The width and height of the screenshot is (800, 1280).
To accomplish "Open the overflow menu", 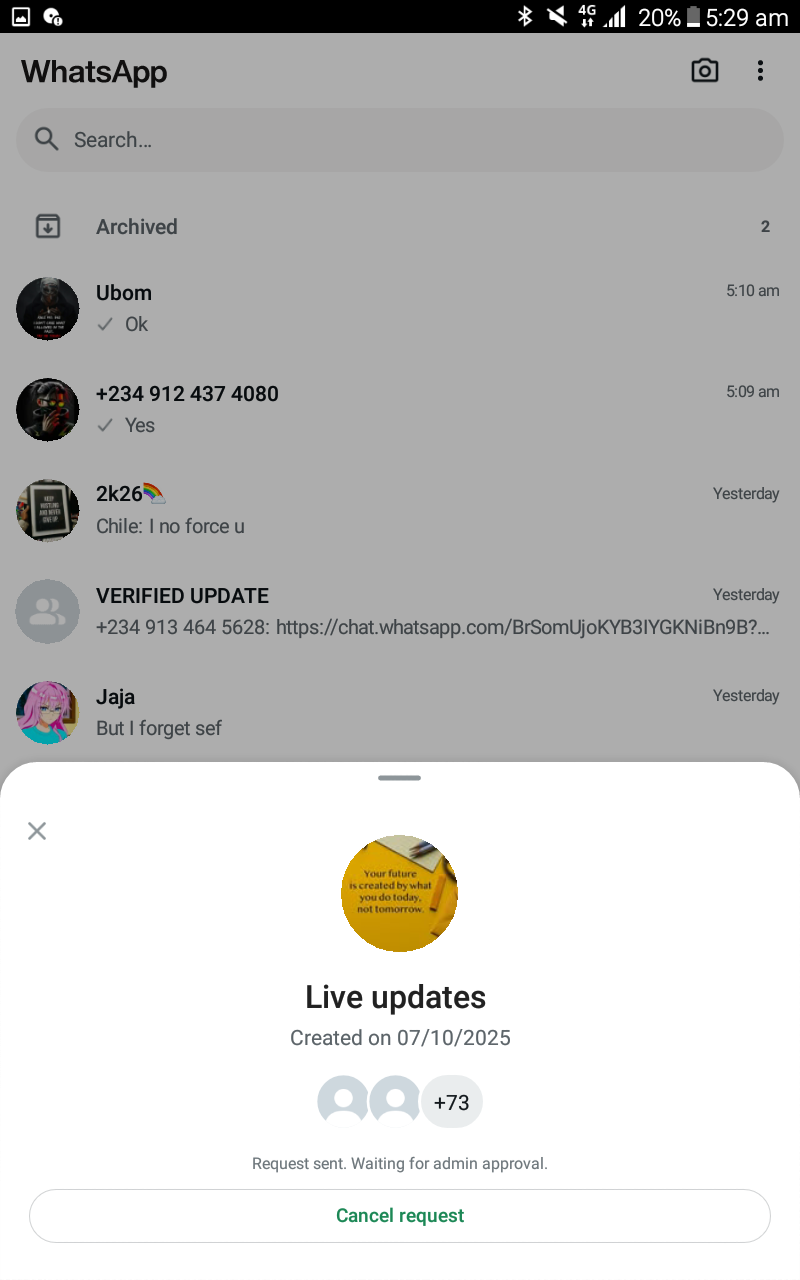I will point(760,71).
